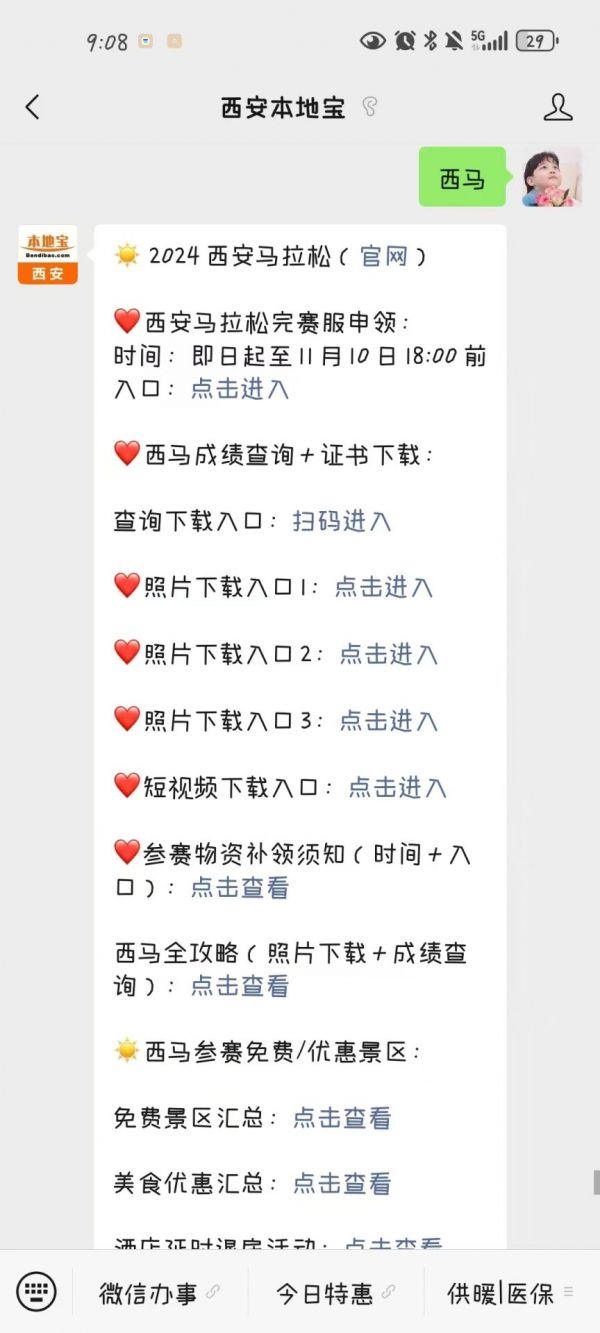Switch to keyboard input mode
600x1333 pixels.
click(x=37, y=1292)
